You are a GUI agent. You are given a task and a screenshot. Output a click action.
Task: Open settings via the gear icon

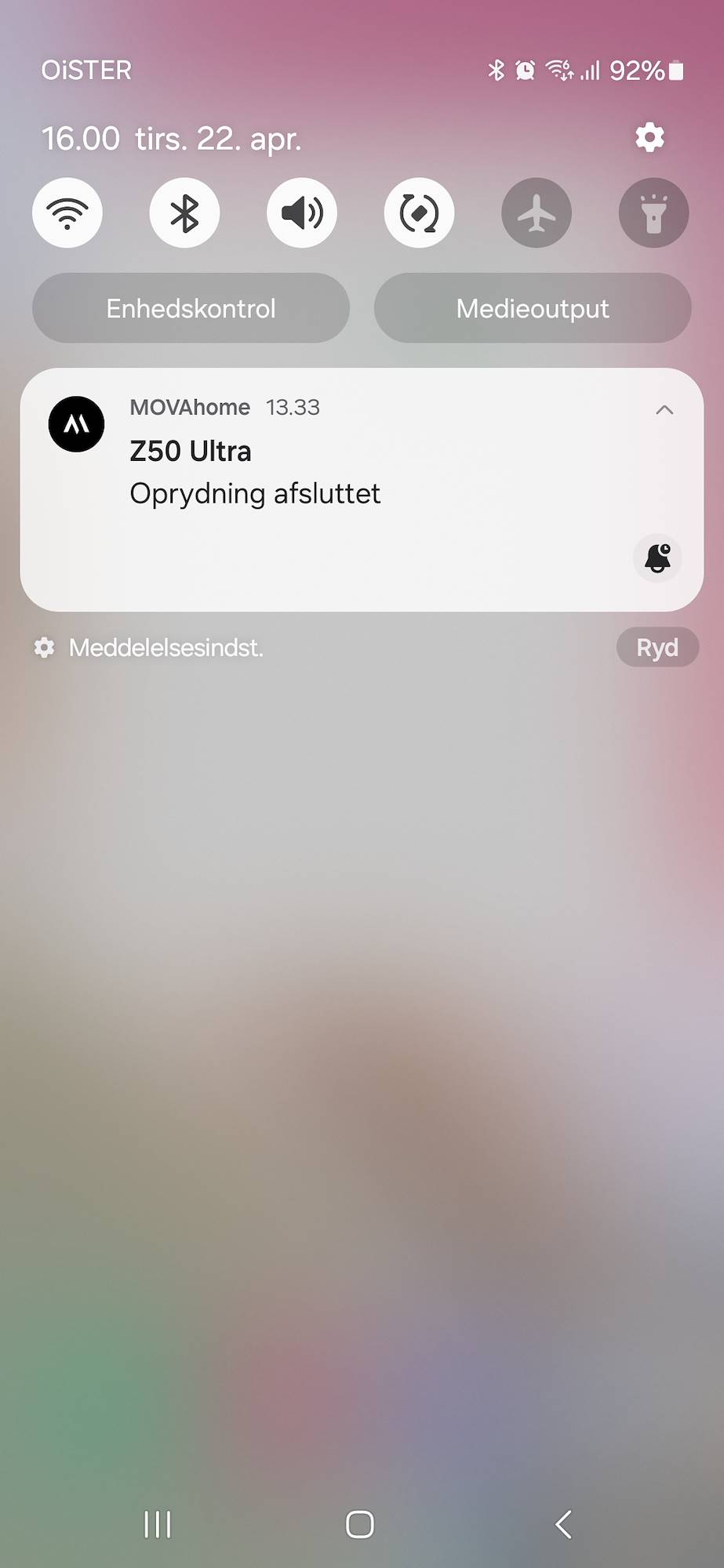(649, 138)
